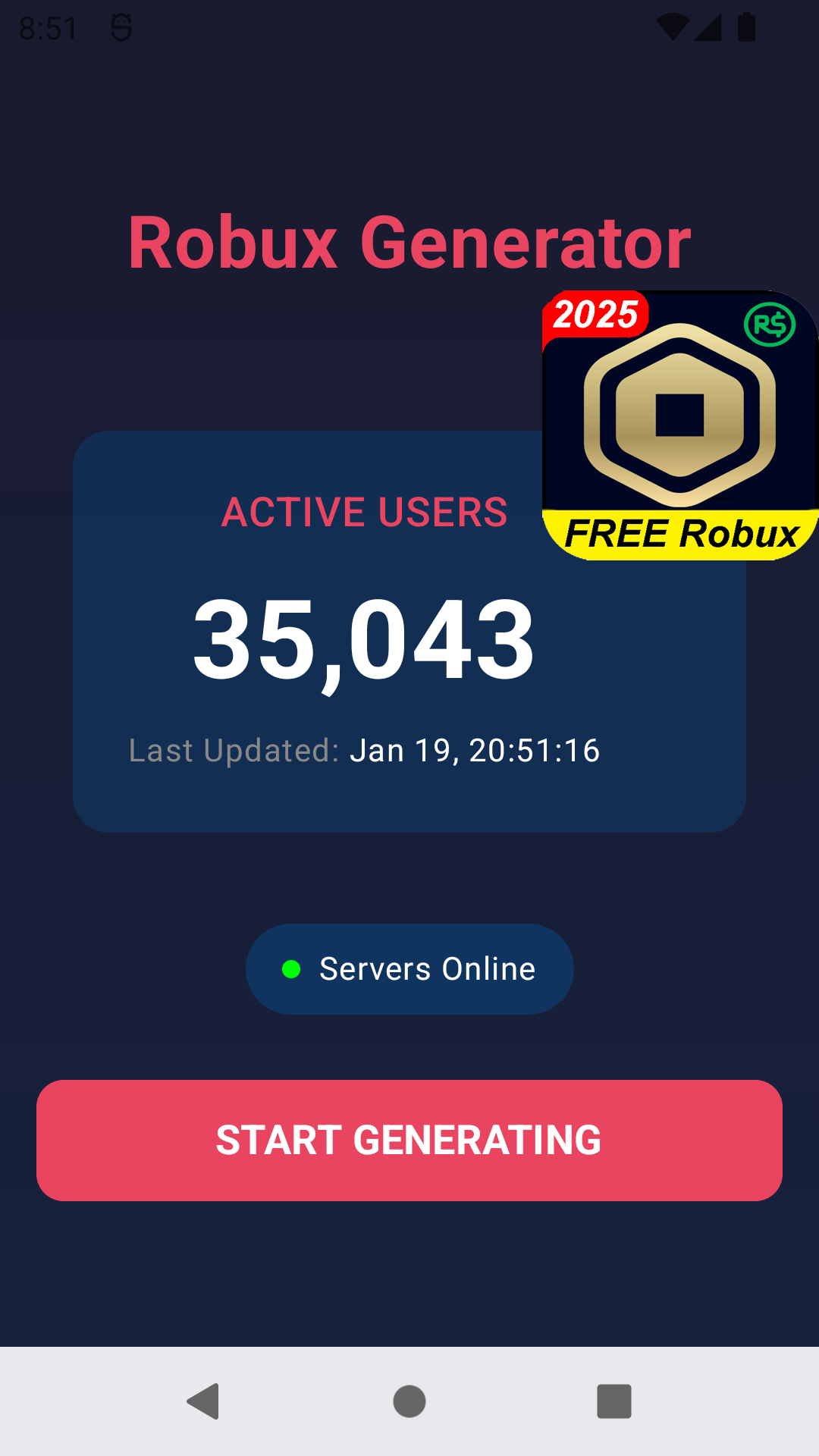Go back using the system back button
The image size is (819, 1456).
[203, 1401]
